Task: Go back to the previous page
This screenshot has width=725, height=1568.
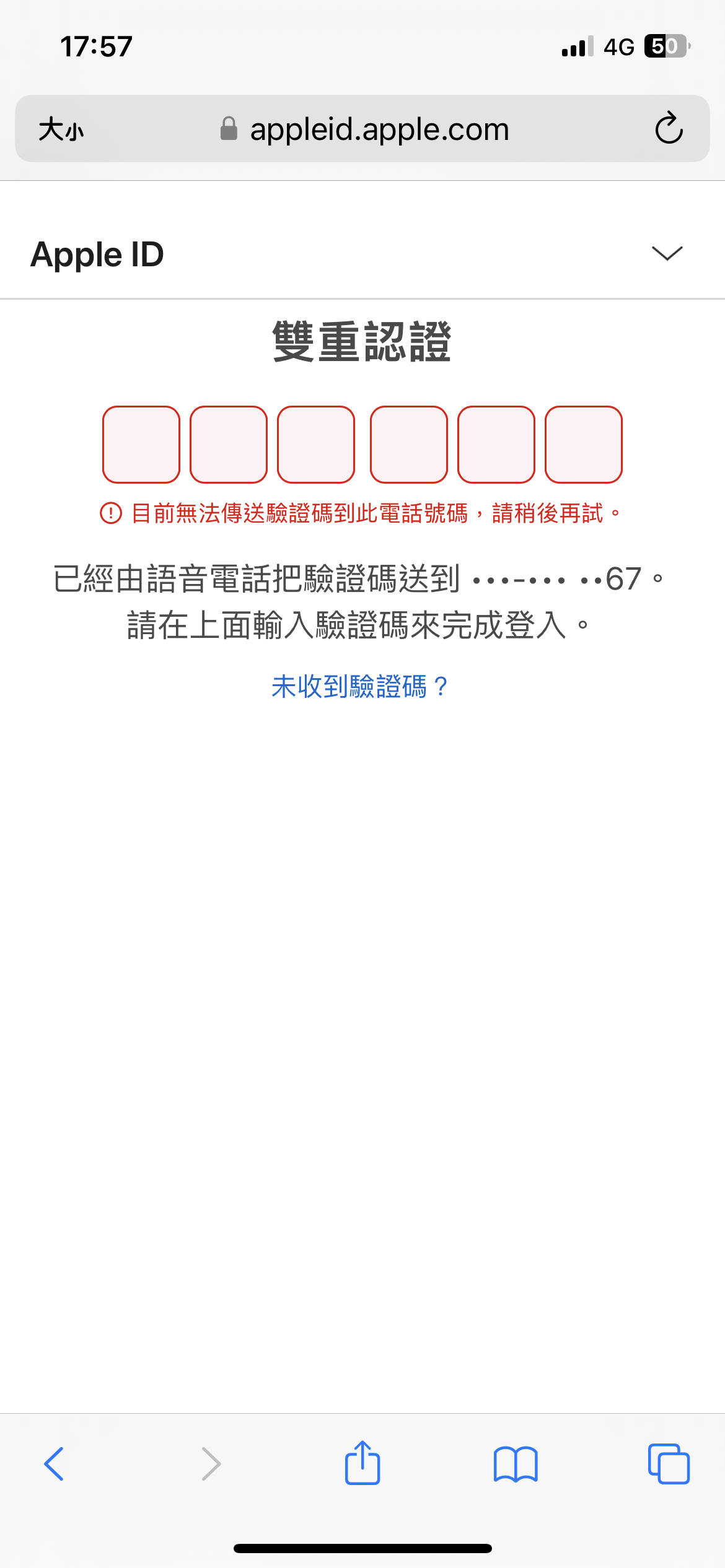Action: point(55,1464)
